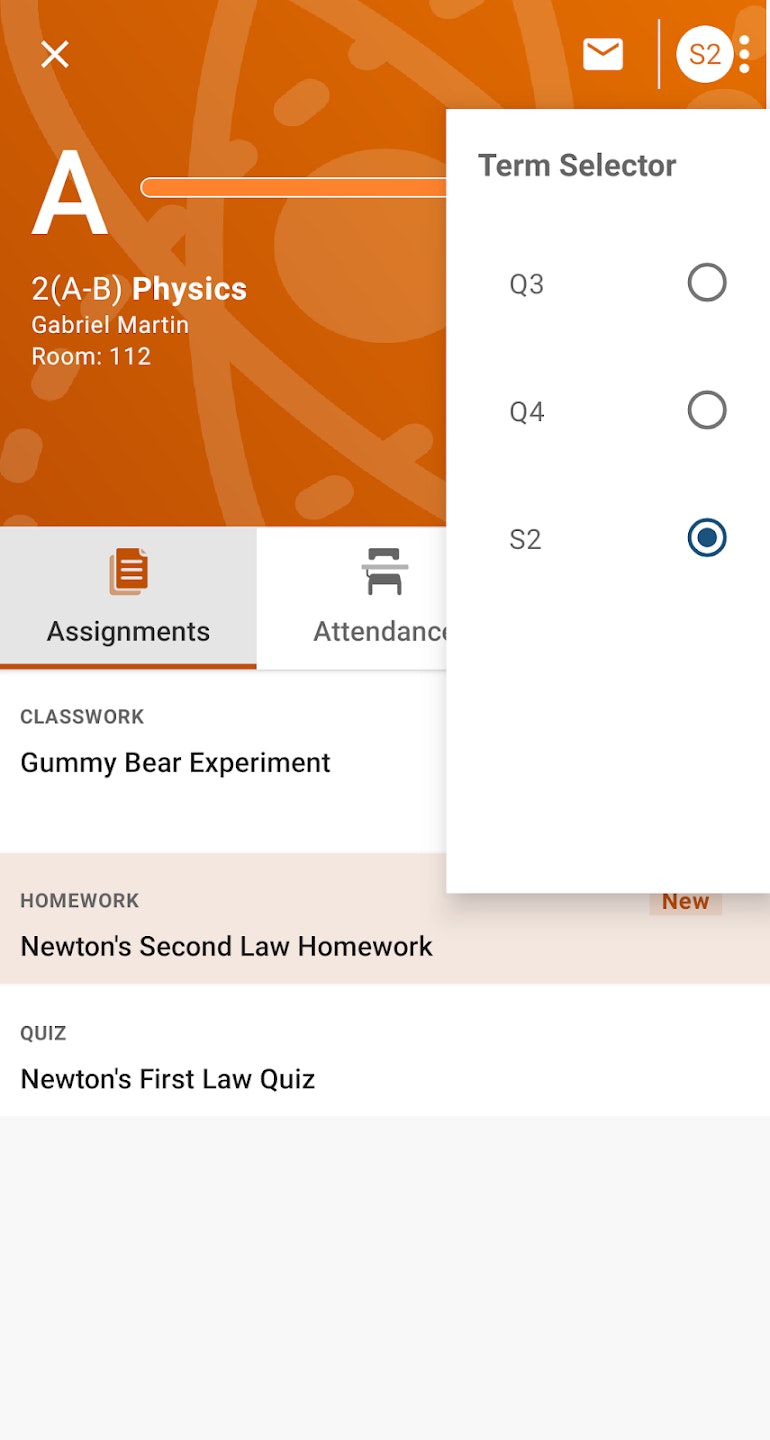Close the Physics class view with the X

click(55, 55)
